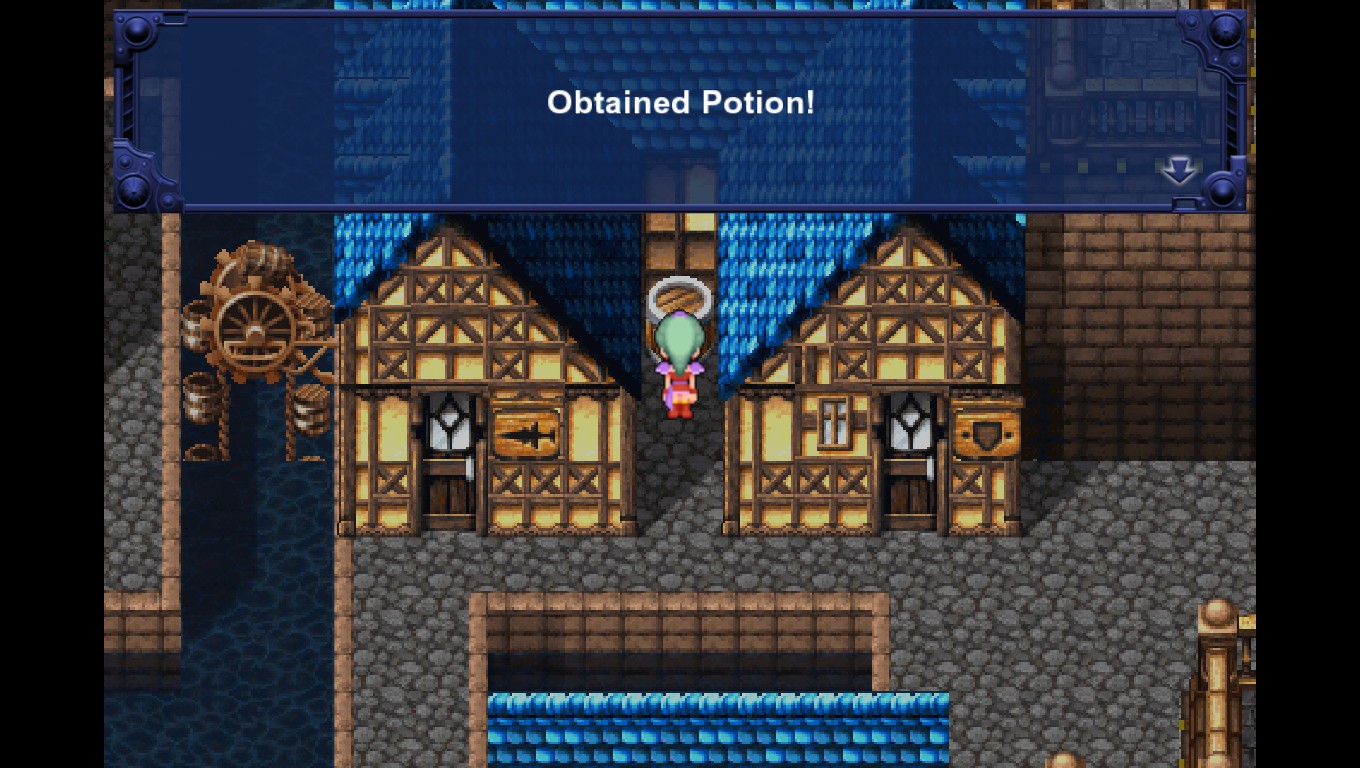
Task: Dismiss the Obtained Potion message box
Action: pyautogui.click(x=680, y=110)
